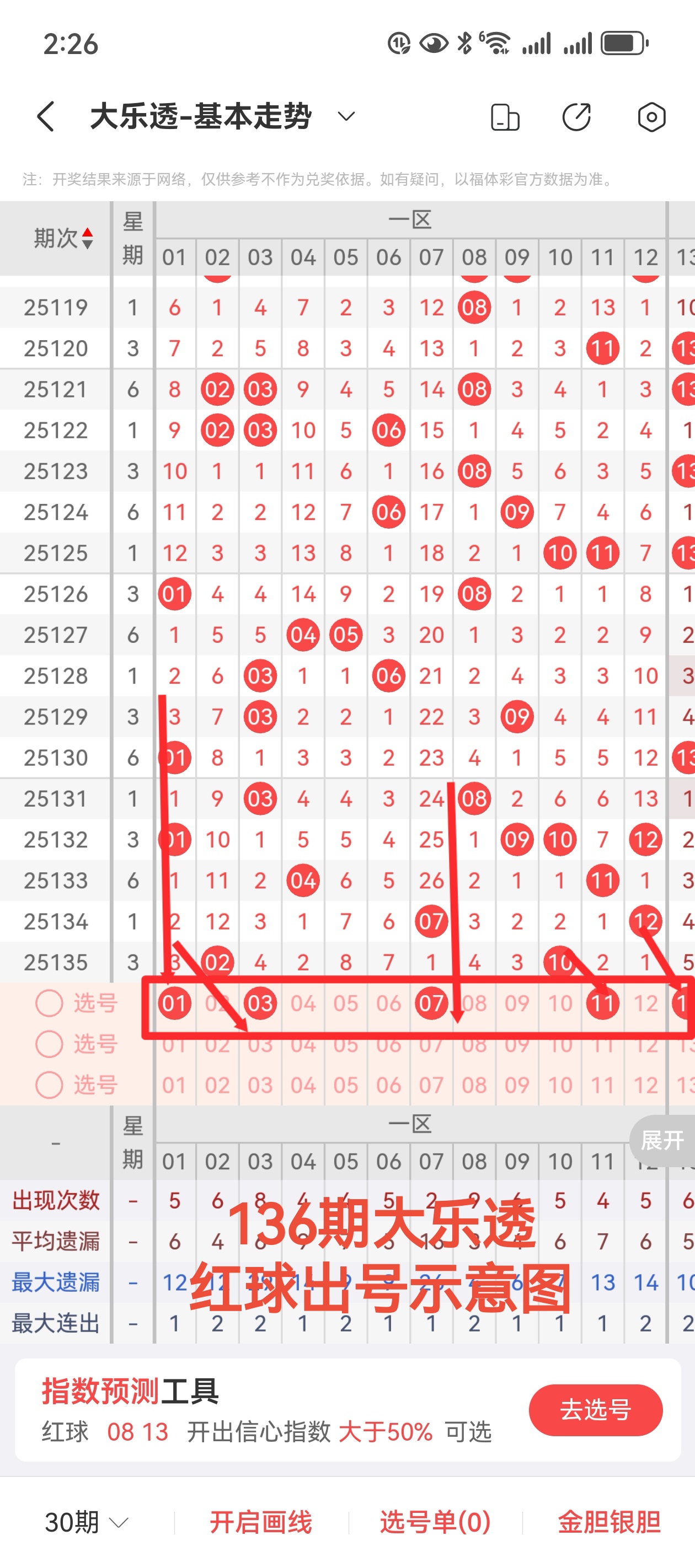Change the 30期 period range

tap(87, 1522)
